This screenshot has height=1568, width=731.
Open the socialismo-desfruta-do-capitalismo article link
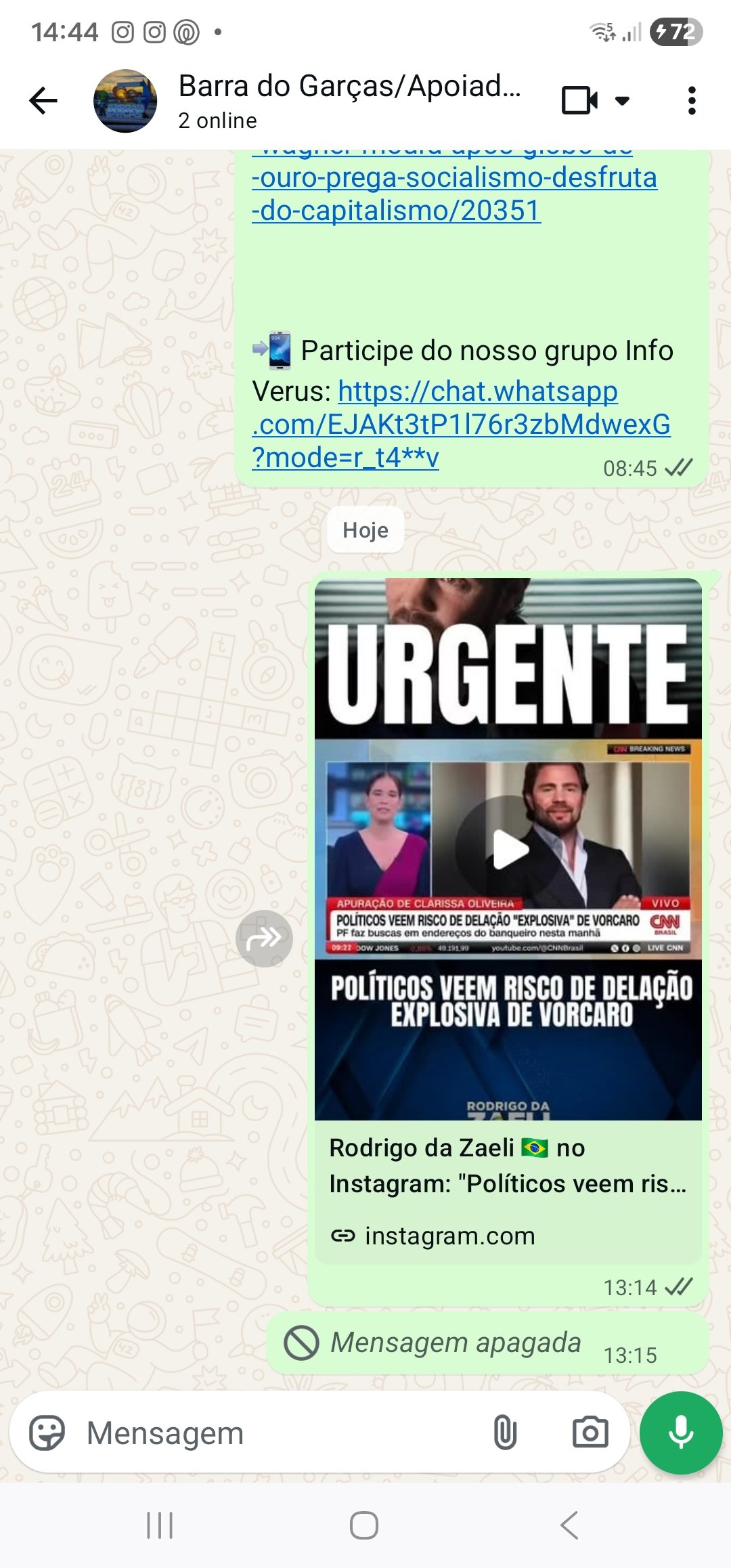[x=453, y=194]
